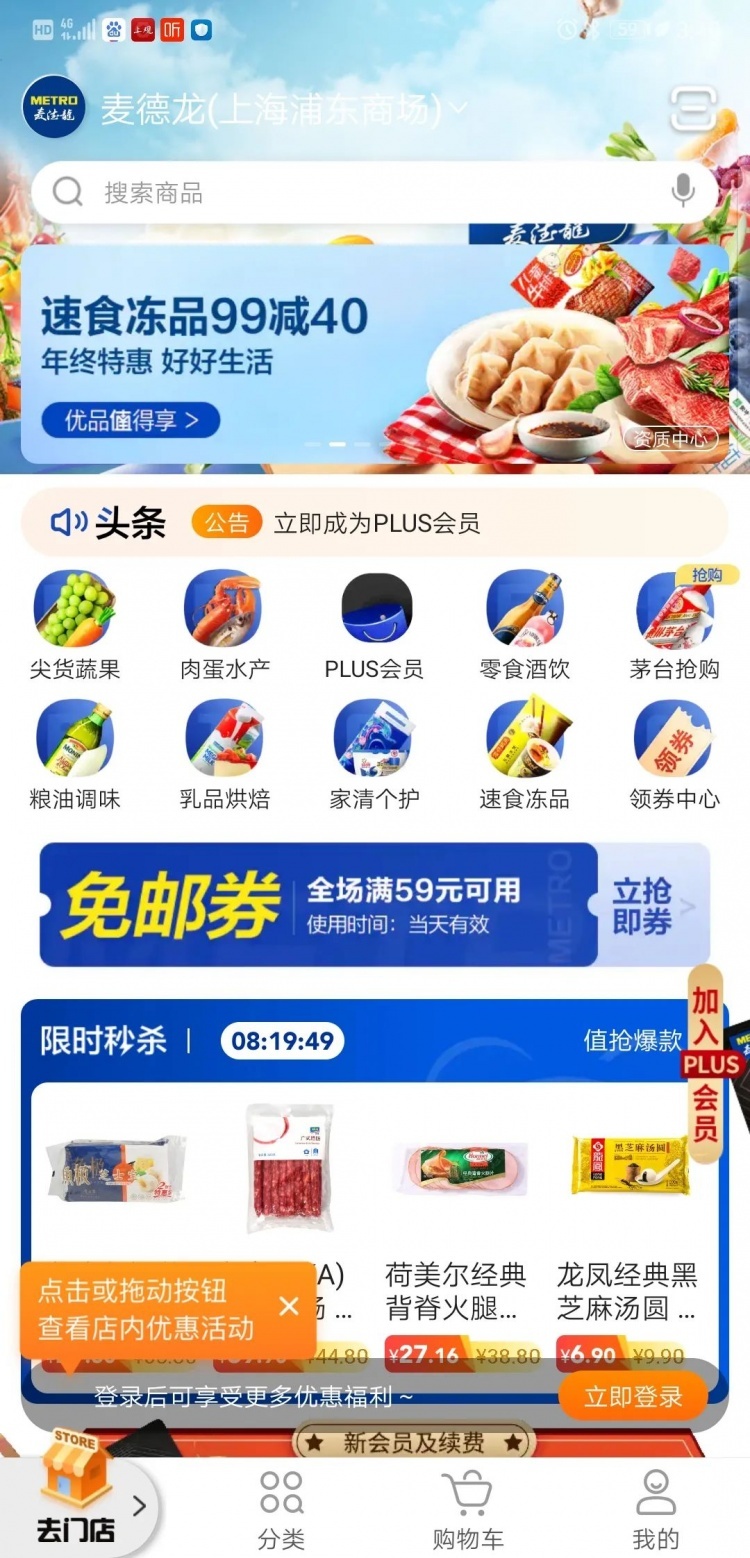Open the 领券中心 coupon center
The image size is (750, 1558).
coord(675,755)
